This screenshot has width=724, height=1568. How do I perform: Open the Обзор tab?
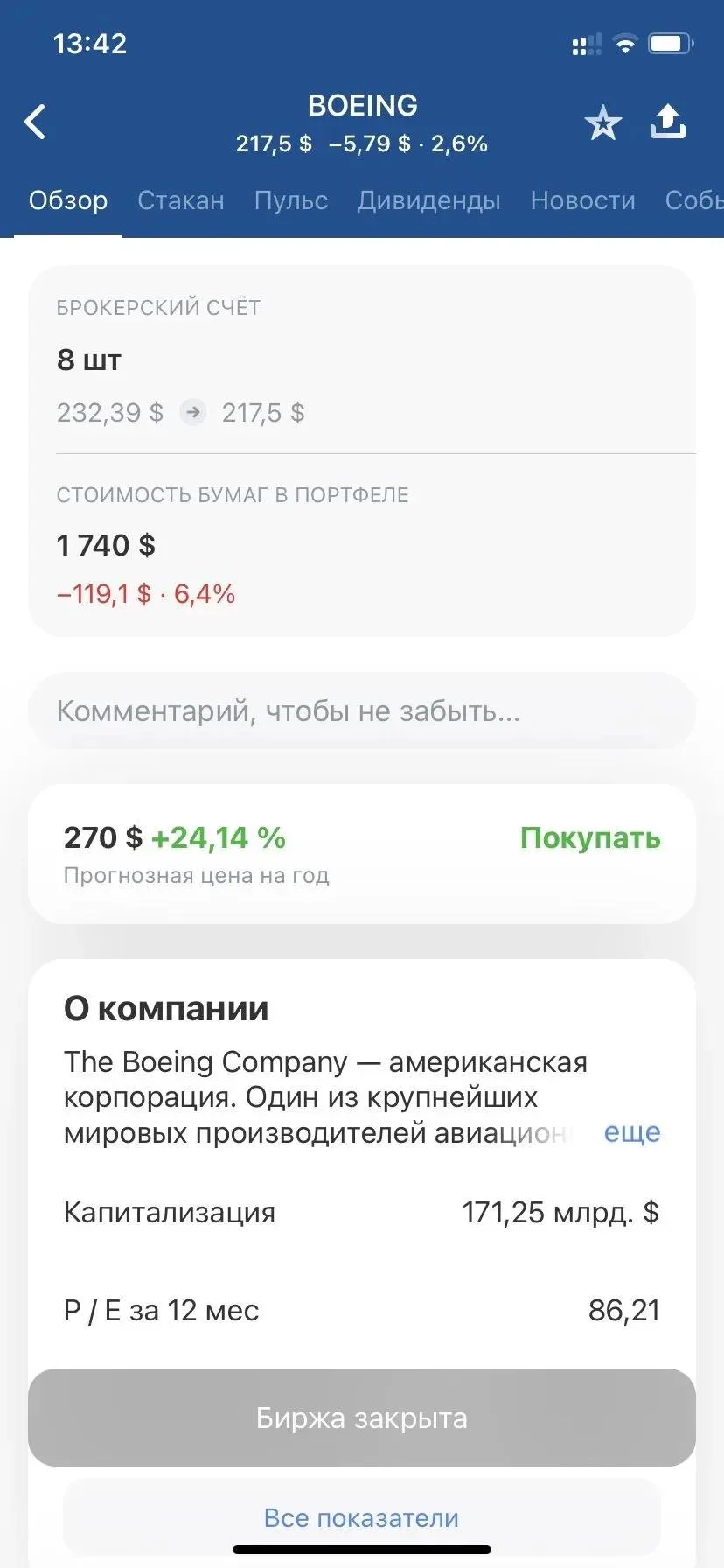click(x=68, y=200)
